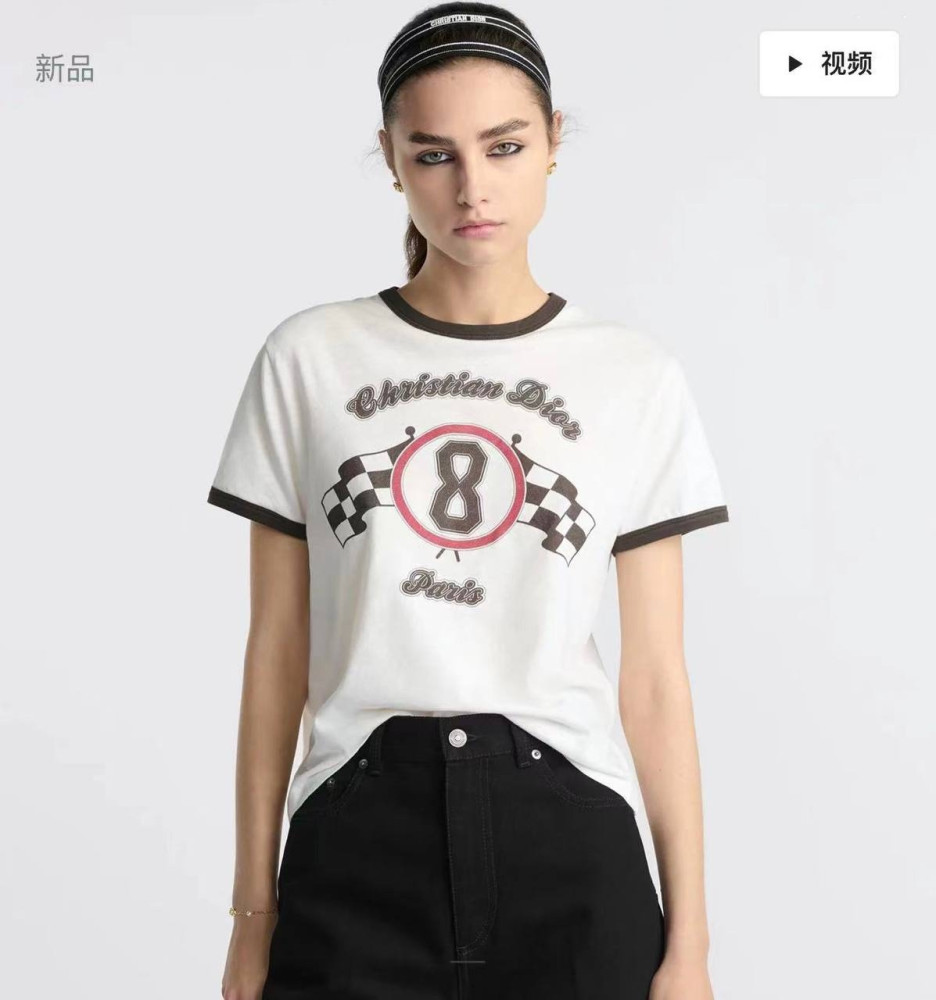Play the product video
The width and height of the screenshot is (936, 1000).
coord(829,64)
